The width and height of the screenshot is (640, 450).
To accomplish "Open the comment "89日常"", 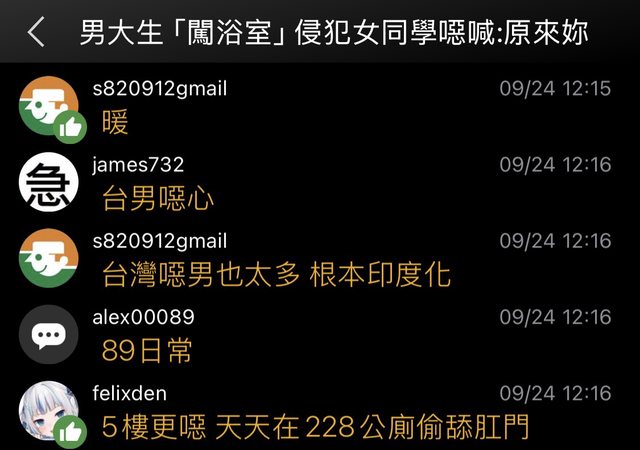I will [147, 351].
